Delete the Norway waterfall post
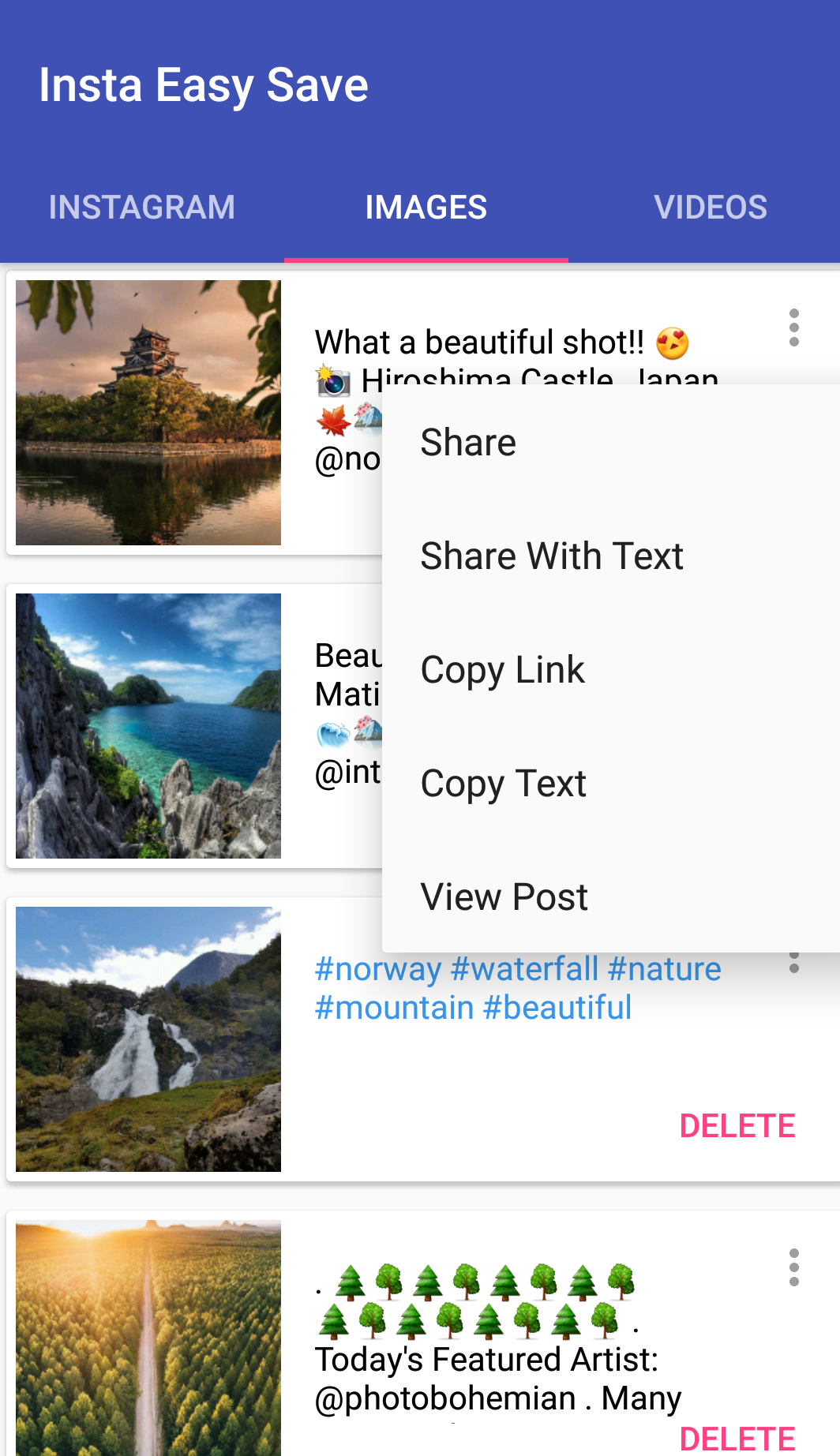This screenshot has height=1456, width=840. [737, 1126]
